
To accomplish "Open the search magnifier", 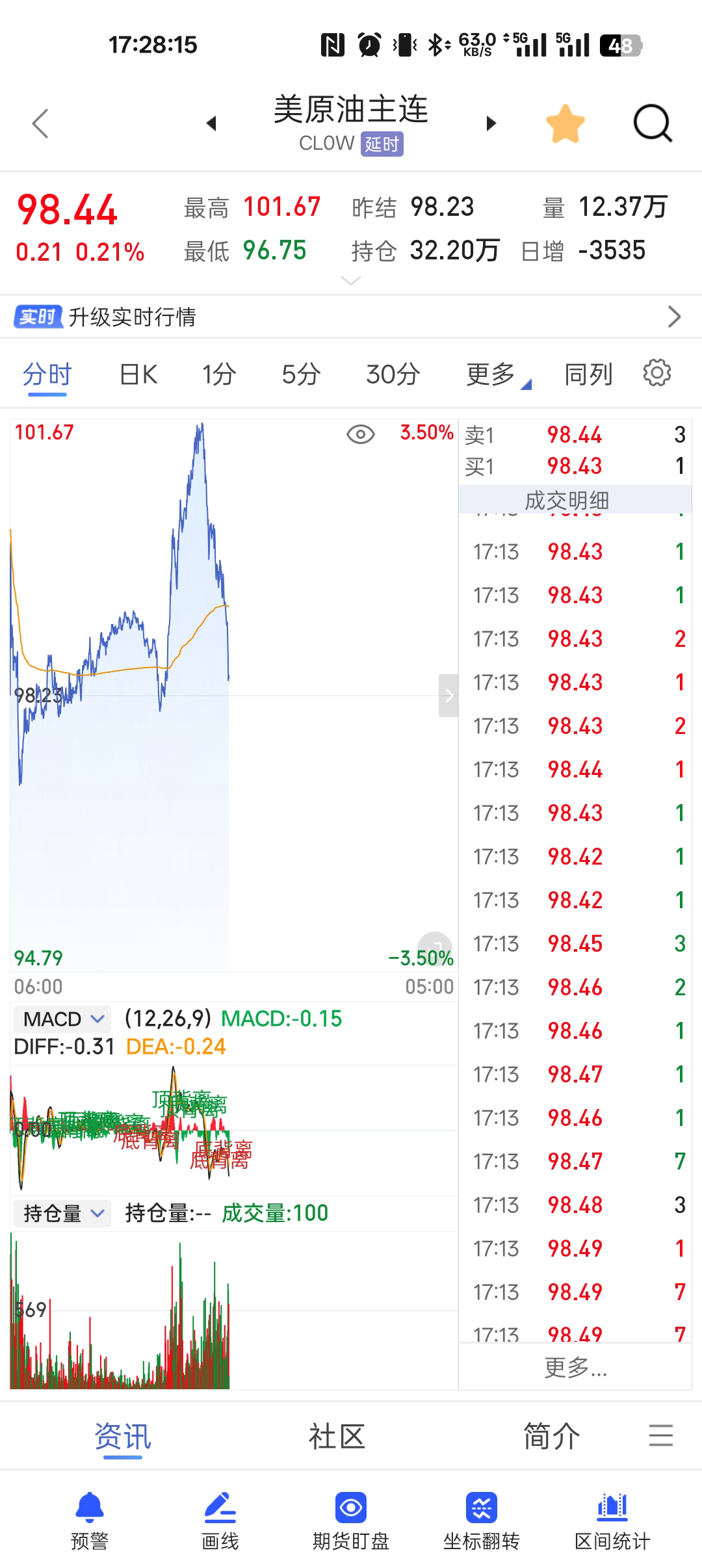I will pos(652,124).
